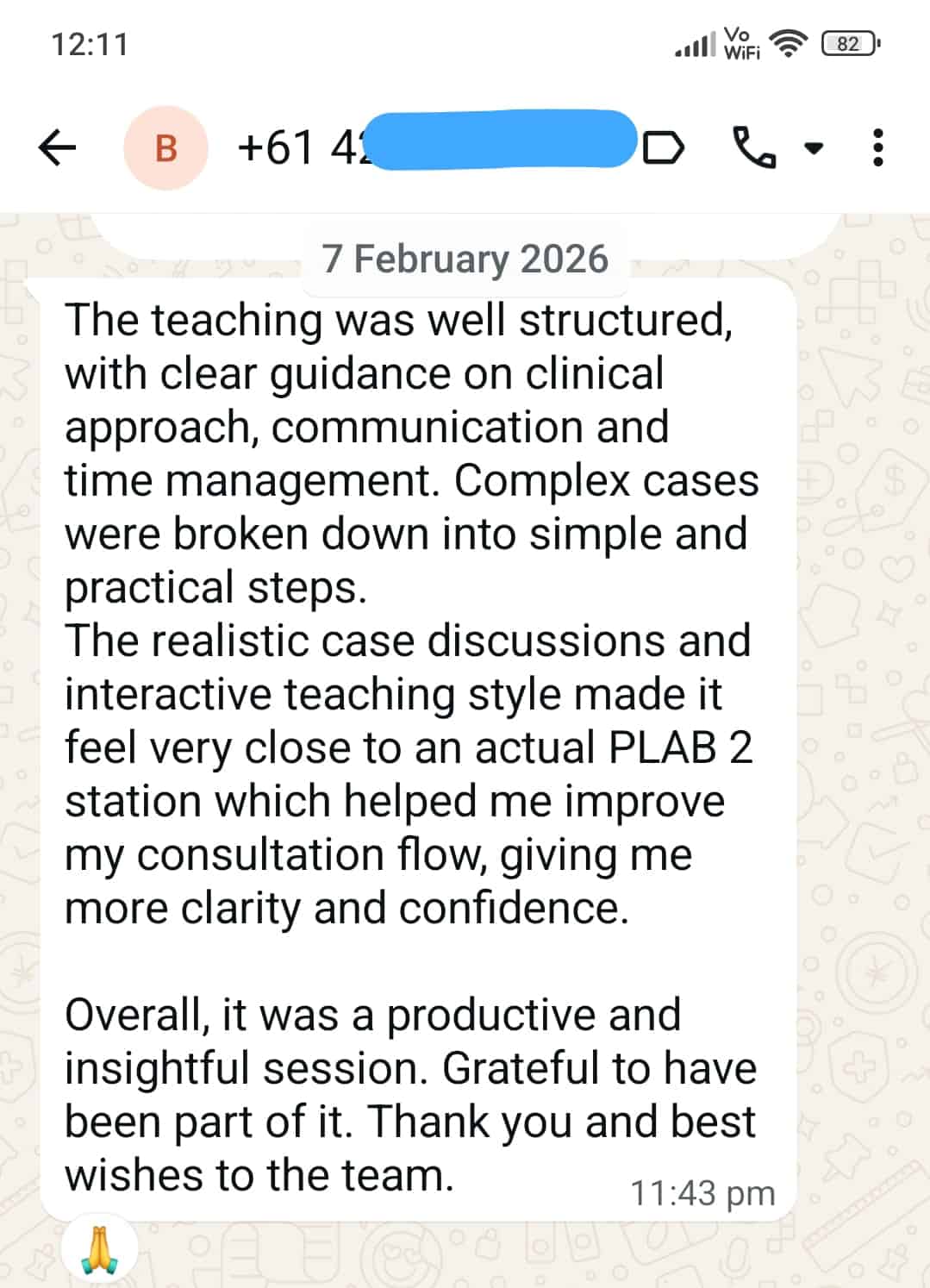This screenshot has width=930, height=1288.
Task: Expand the call options dropdown arrow
Action: 813,148
